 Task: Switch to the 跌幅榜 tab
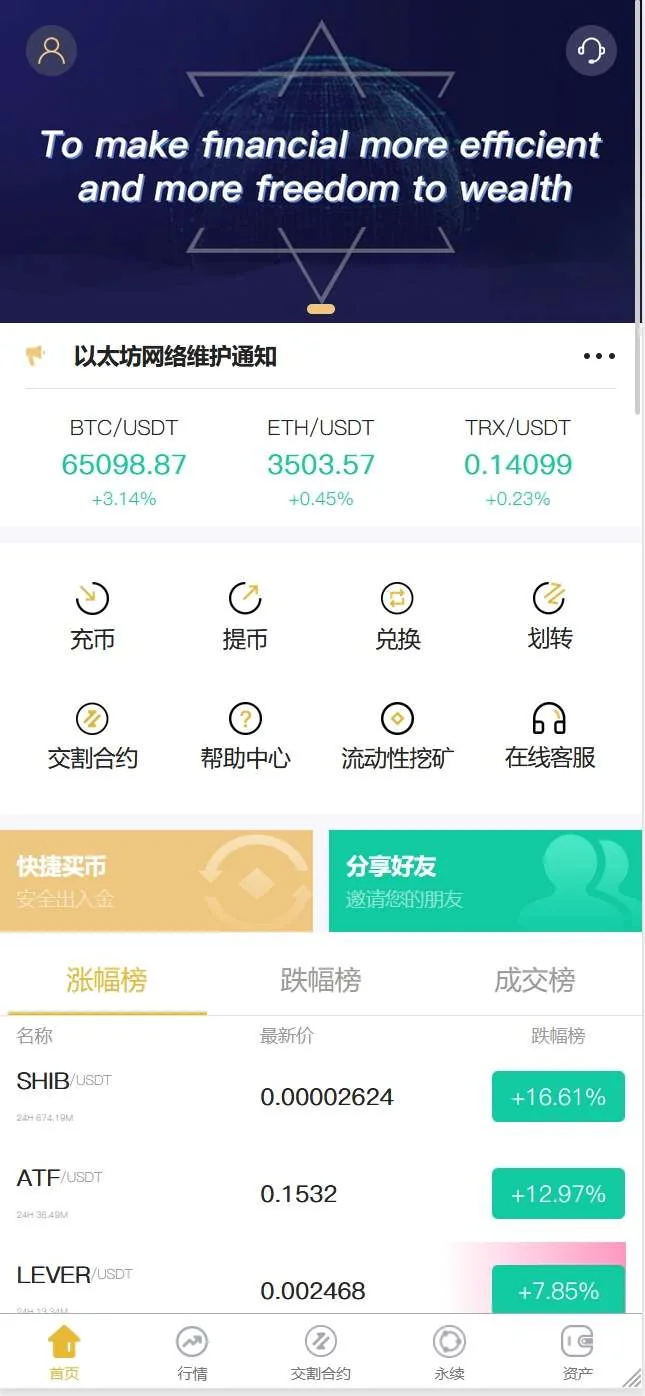point(320,980)
